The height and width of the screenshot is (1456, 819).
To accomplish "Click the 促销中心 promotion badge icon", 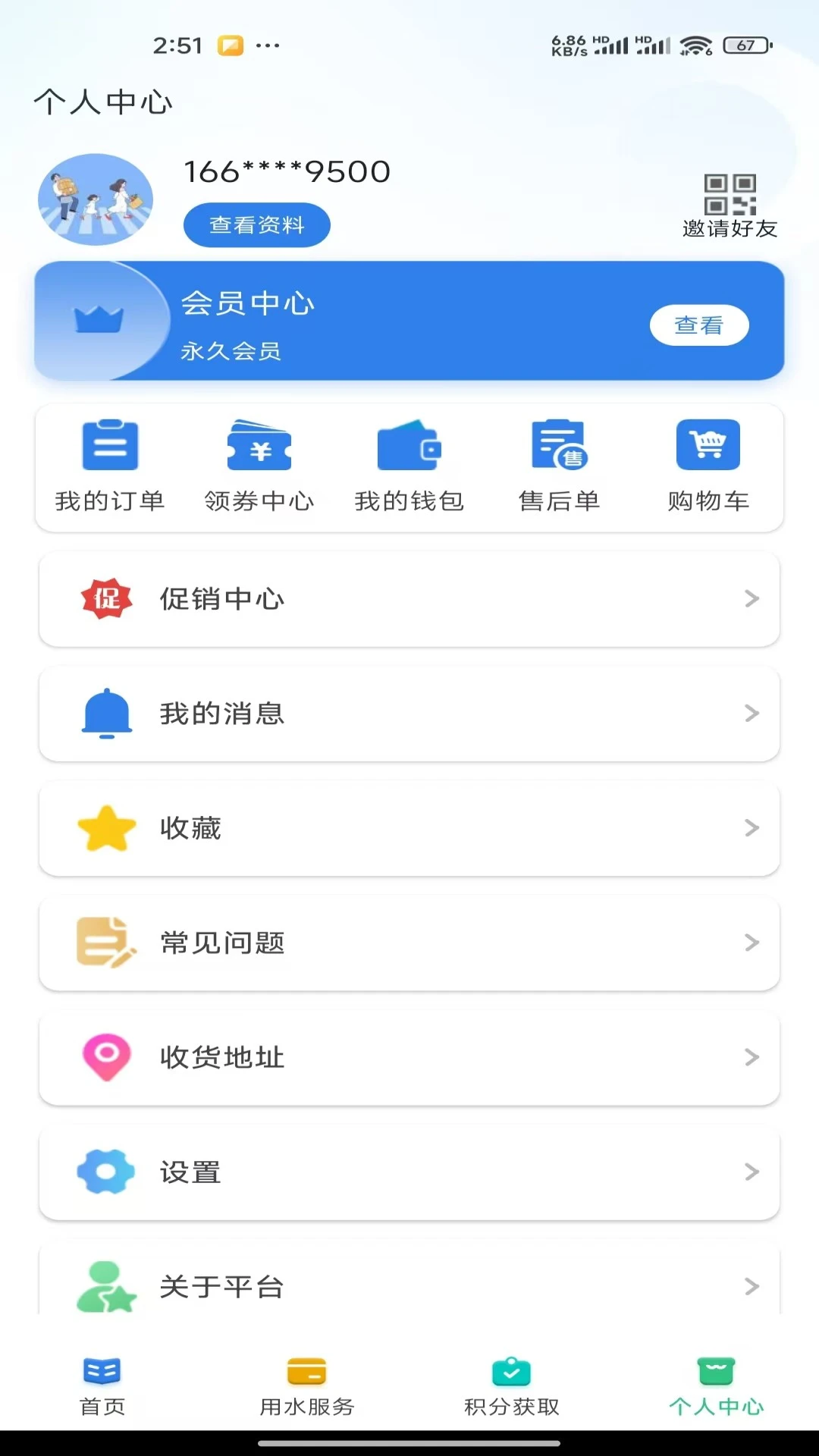I will (x=106, y=598).
